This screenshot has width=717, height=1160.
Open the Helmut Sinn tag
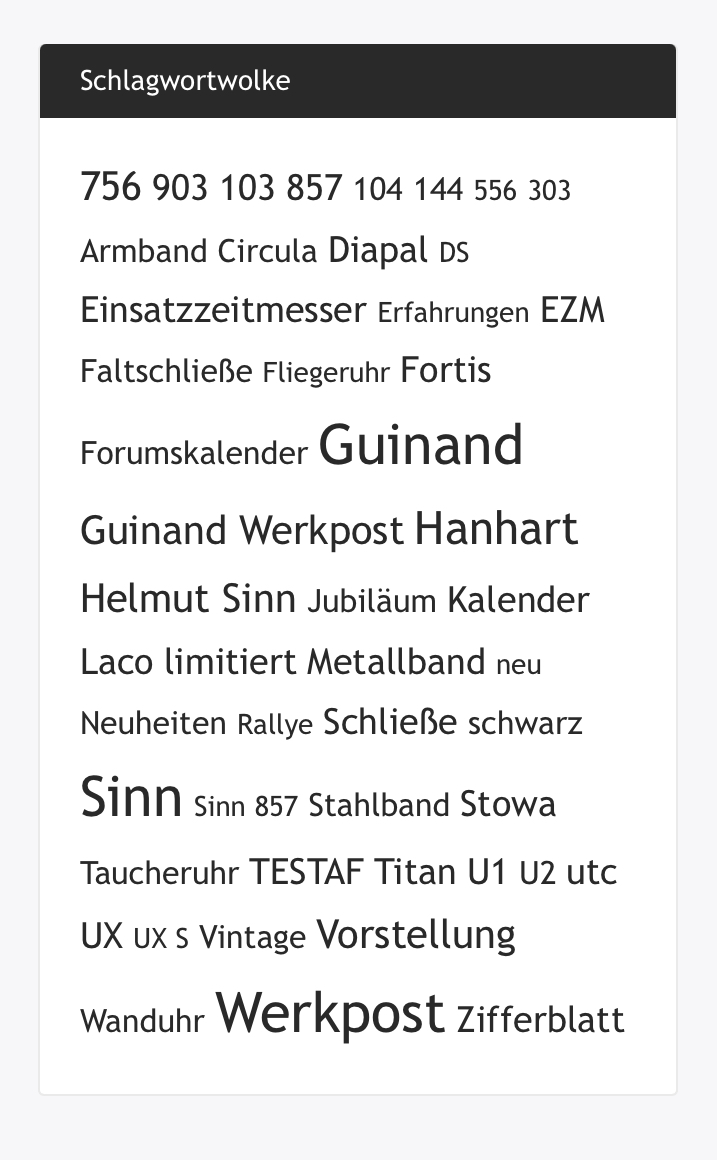point(188,599)
